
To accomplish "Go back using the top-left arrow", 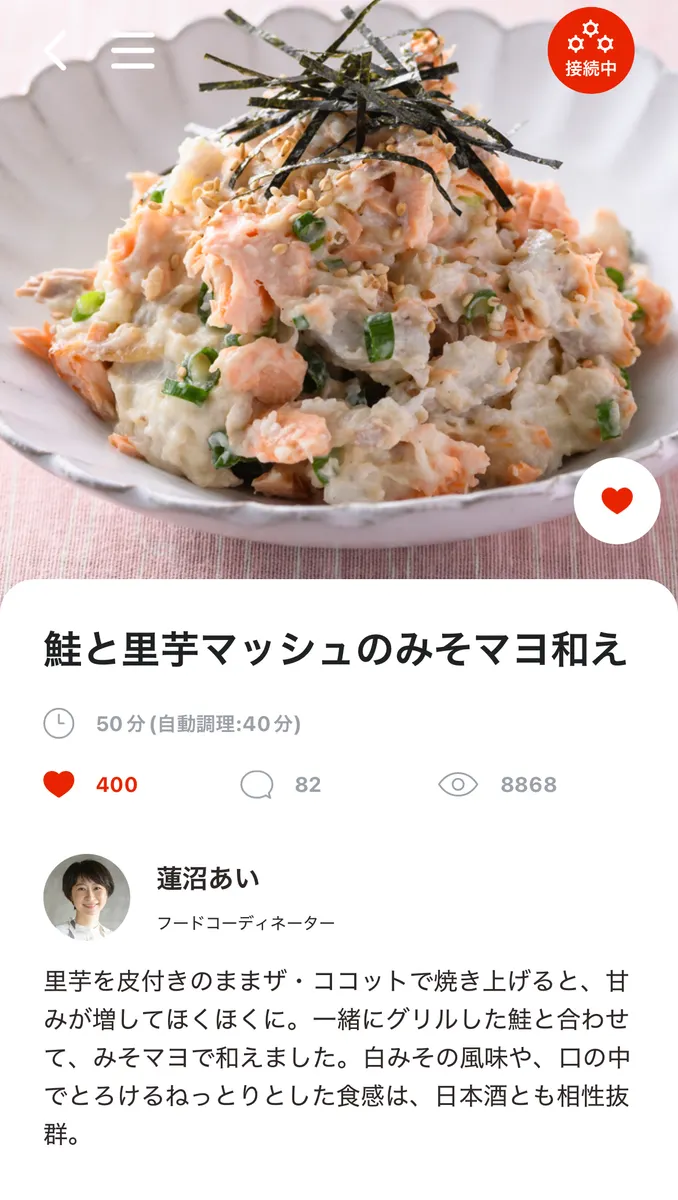I will (56, 50).
